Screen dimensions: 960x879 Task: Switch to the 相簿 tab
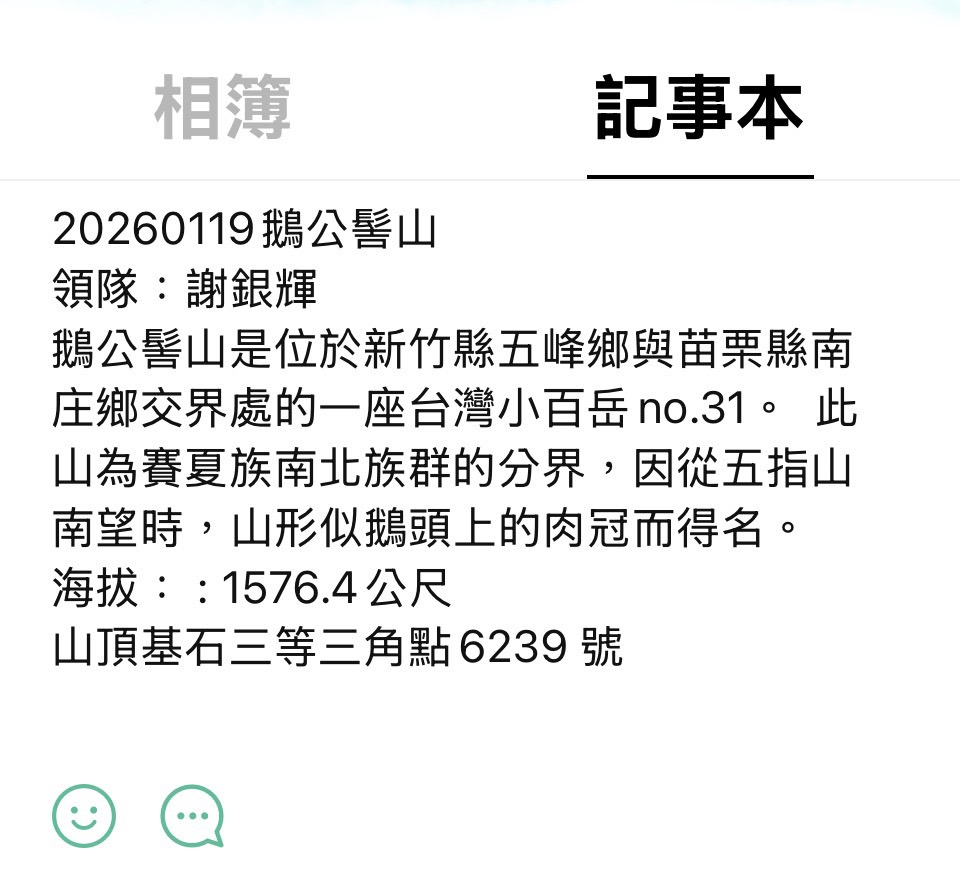222,109
